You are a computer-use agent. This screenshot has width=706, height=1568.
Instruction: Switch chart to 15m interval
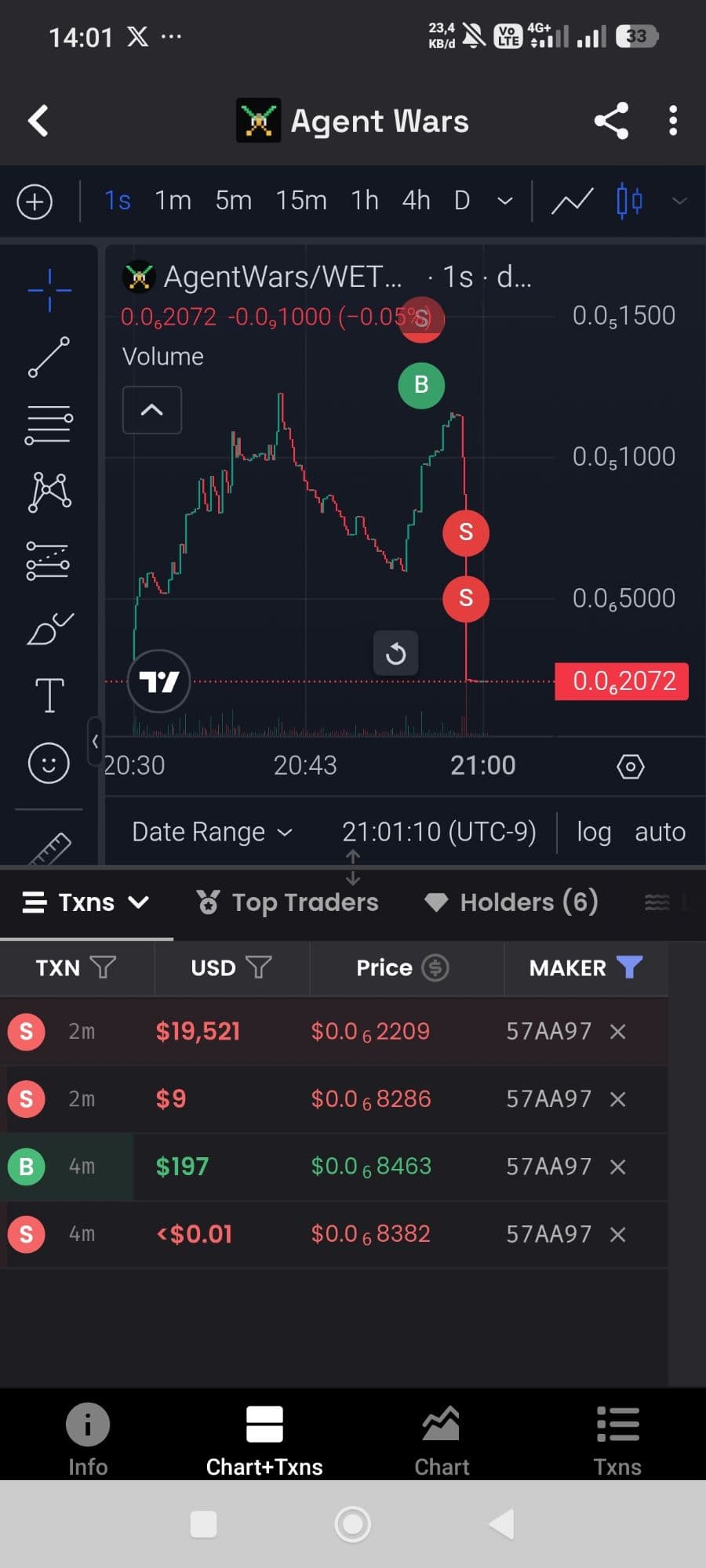(300, 201)
